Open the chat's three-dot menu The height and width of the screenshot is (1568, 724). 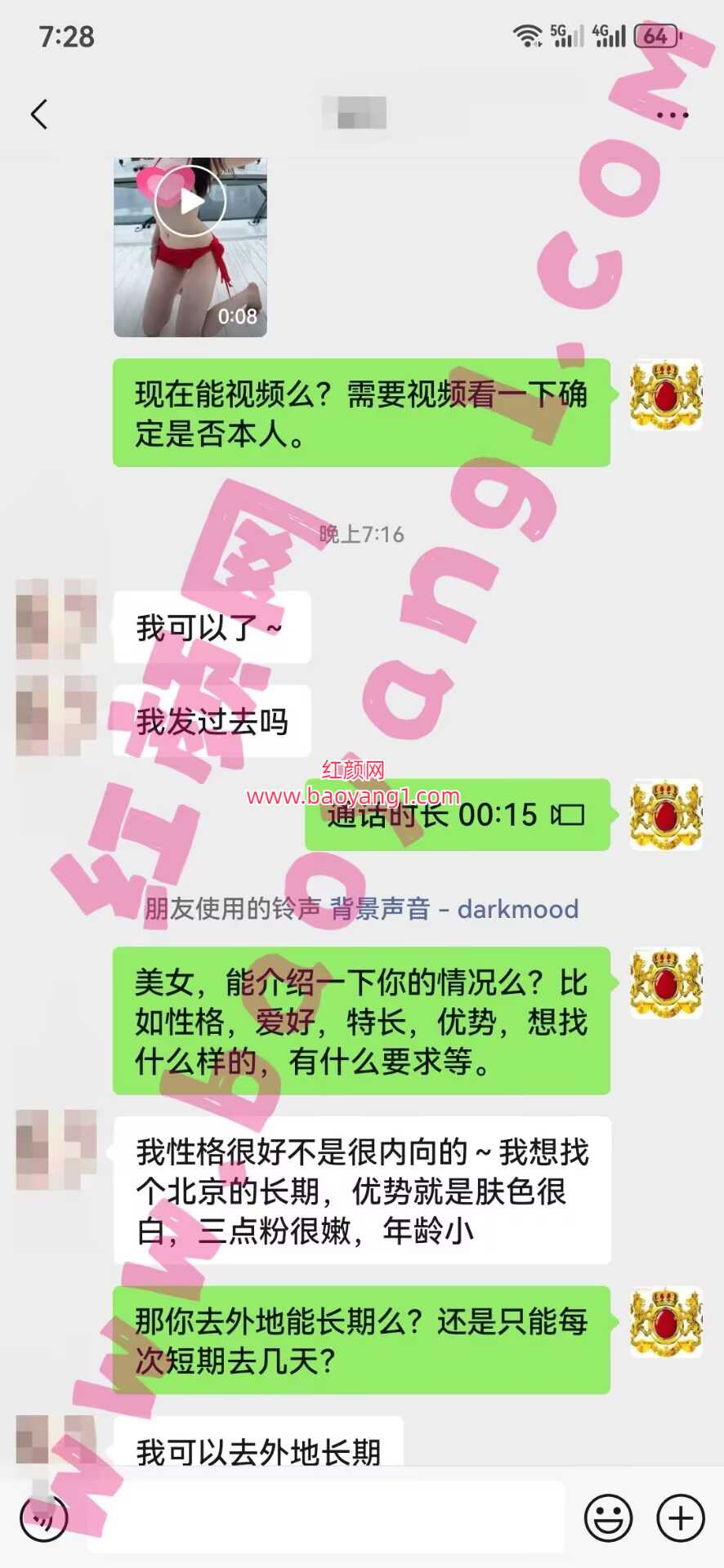672,115
